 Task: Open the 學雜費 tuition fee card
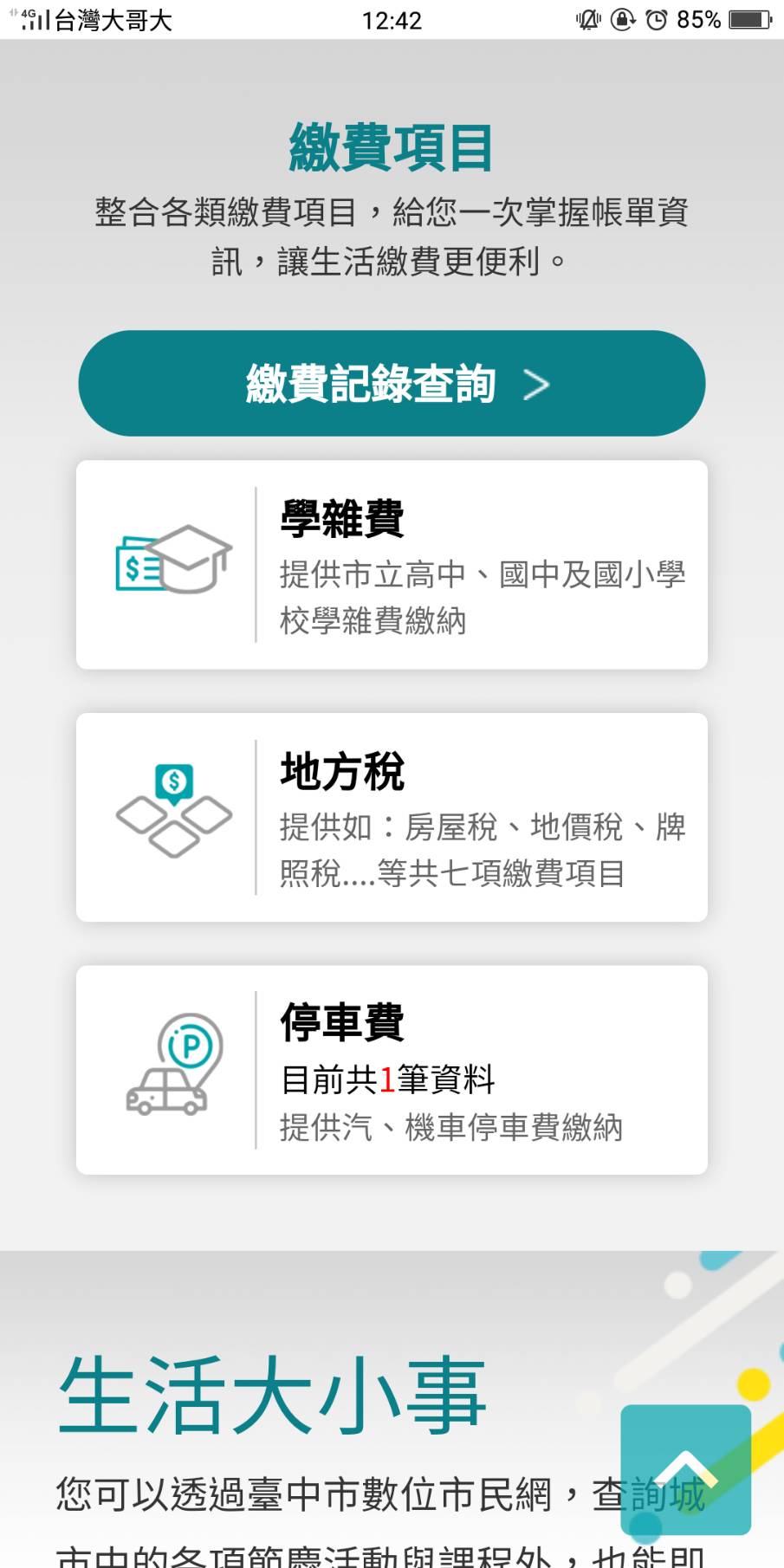click(x=392, y=565)
